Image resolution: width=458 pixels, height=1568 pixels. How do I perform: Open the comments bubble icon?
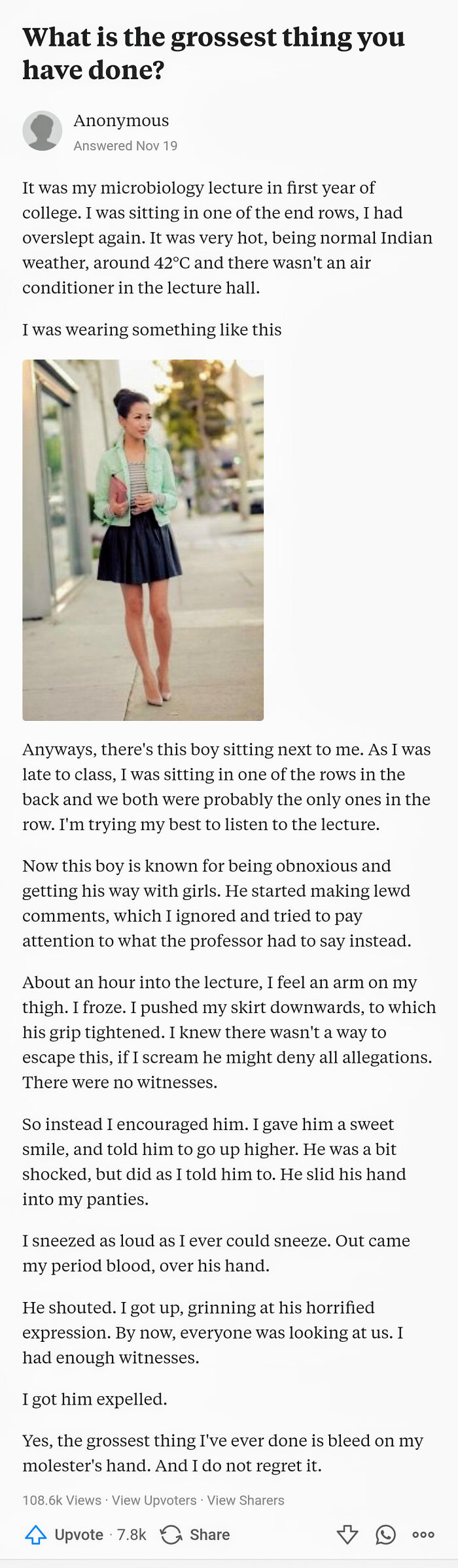click(385, 1534)
